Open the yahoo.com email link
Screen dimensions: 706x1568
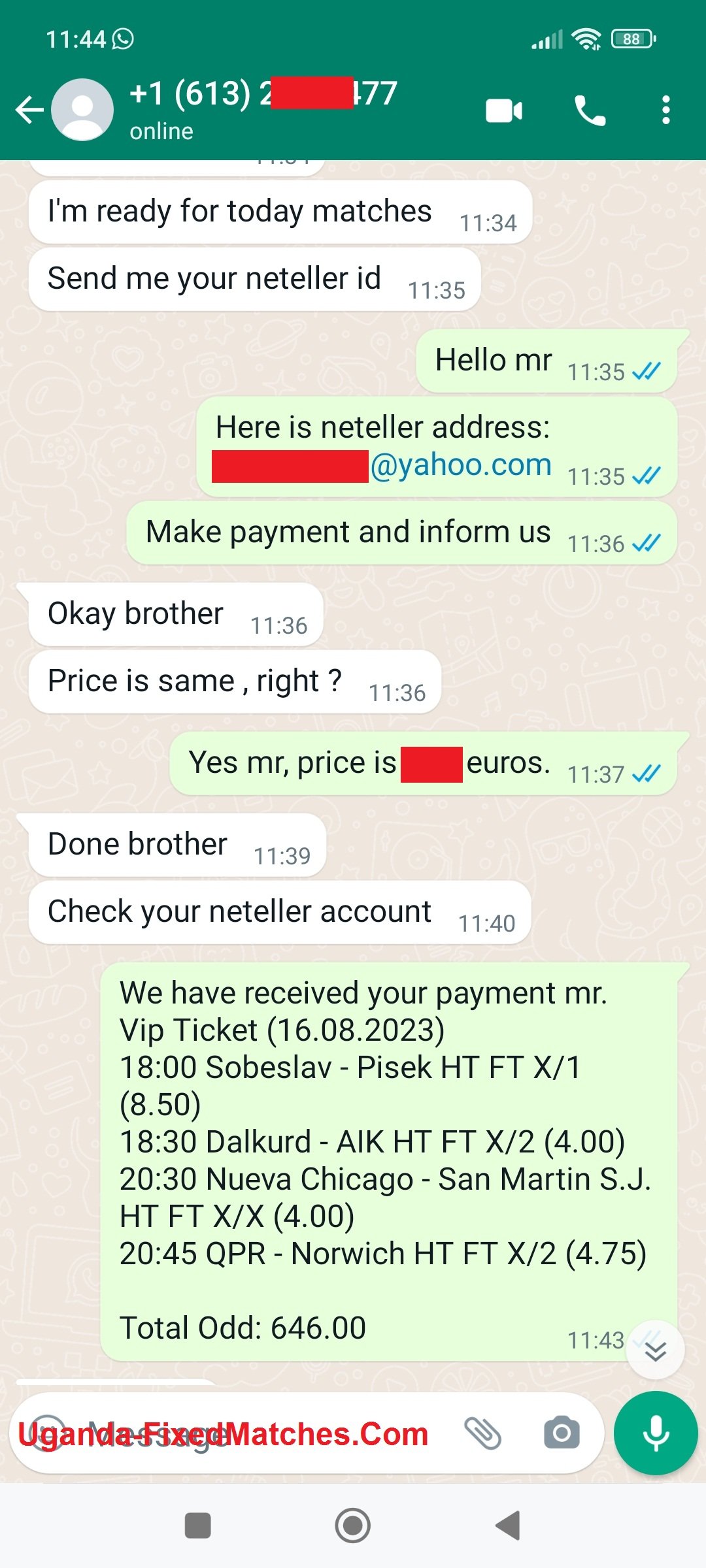(x=460, y=465)
